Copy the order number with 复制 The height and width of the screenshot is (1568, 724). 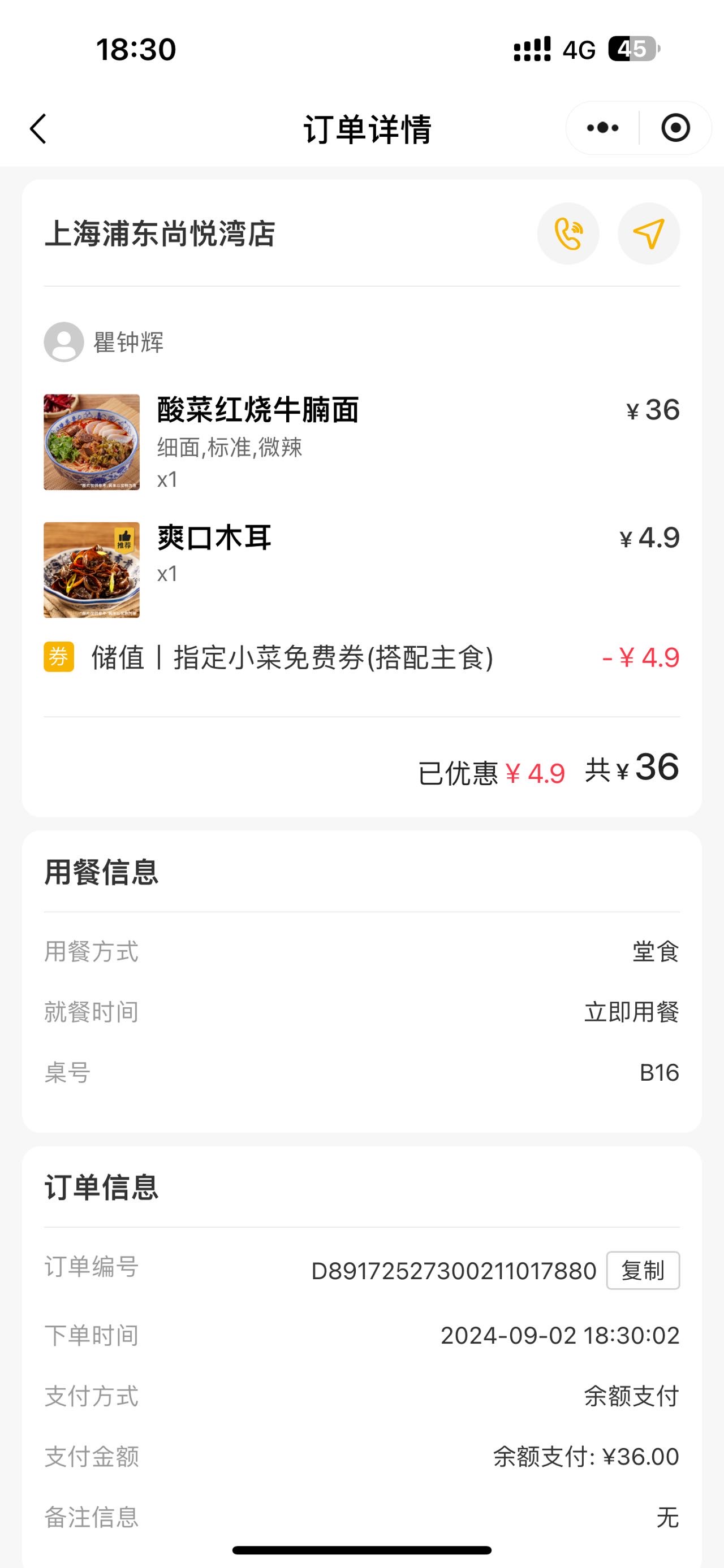pyautogui.click(x=643, y=1270)
